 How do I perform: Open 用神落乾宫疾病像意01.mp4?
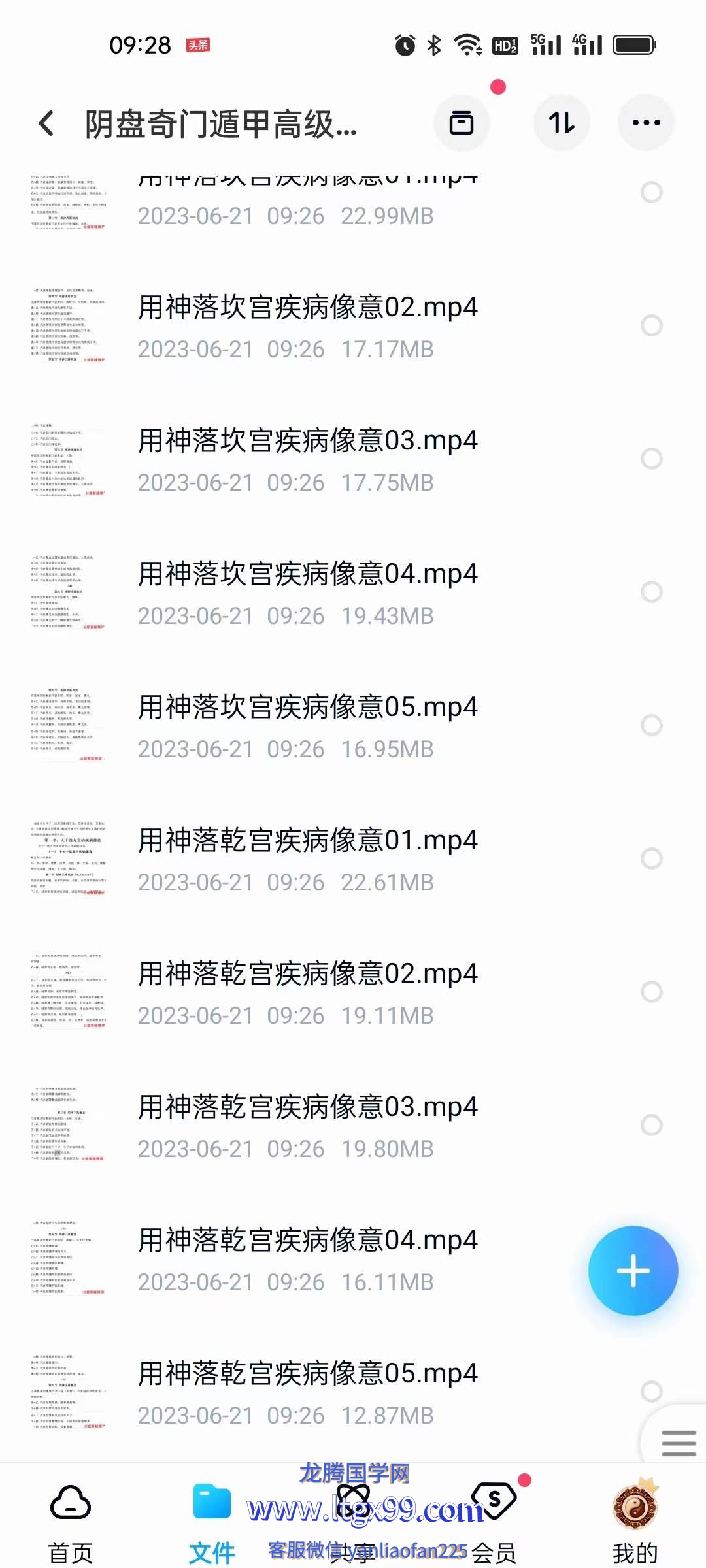pyautogui.click(x=307, y=840)
